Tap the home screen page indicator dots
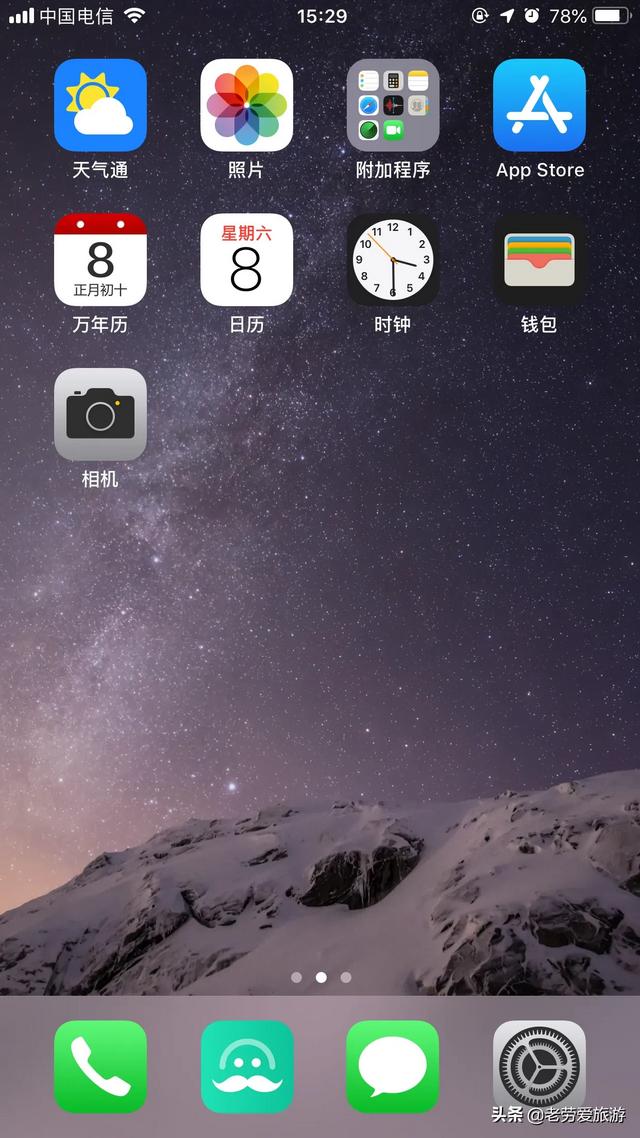This screenshot has height=1138, width=640. pos(321,977)
